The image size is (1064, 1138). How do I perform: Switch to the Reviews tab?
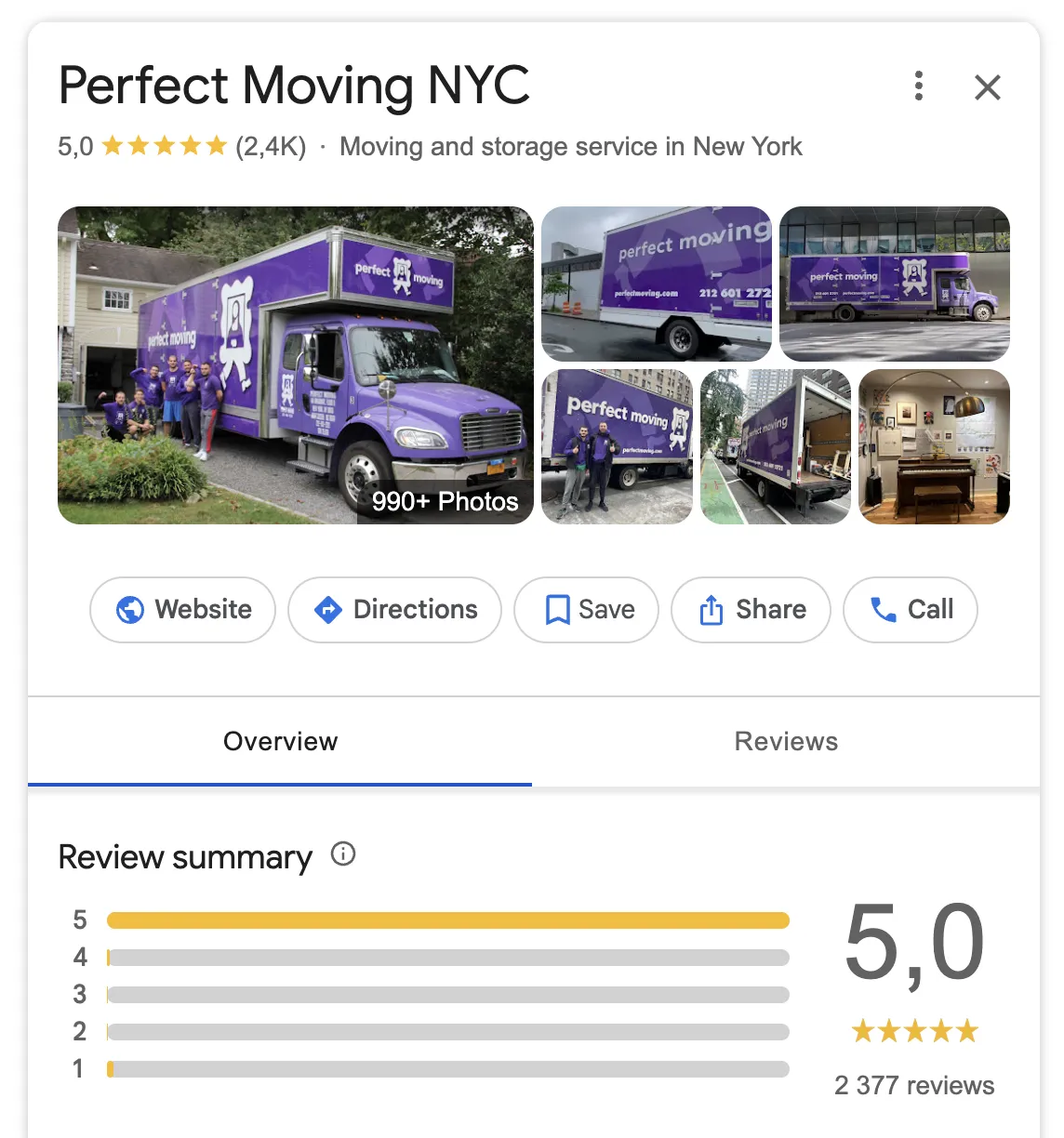(x=786, y=741)
